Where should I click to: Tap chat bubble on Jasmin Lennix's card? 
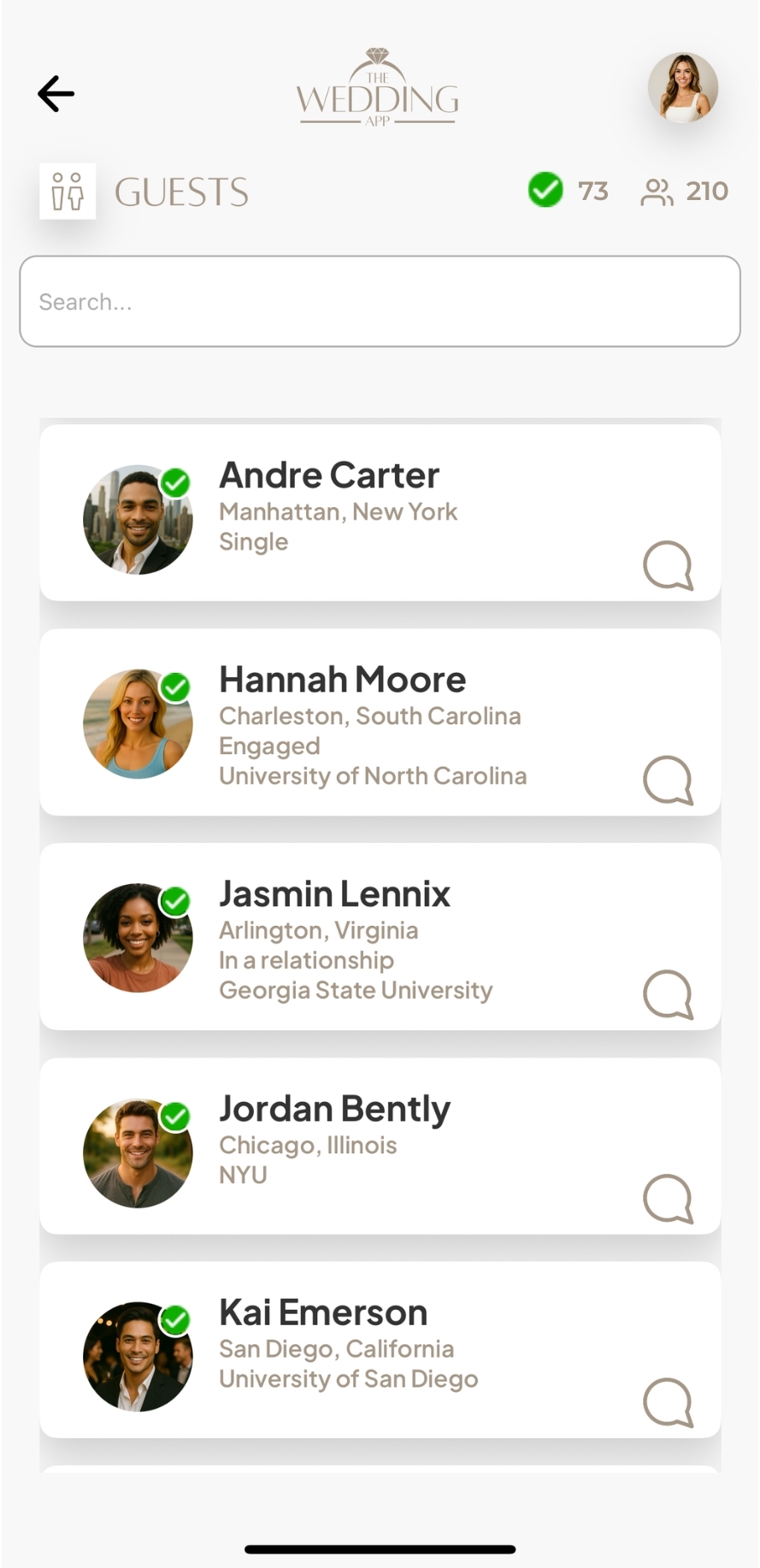pyautogui.click(x=668, y=994)
